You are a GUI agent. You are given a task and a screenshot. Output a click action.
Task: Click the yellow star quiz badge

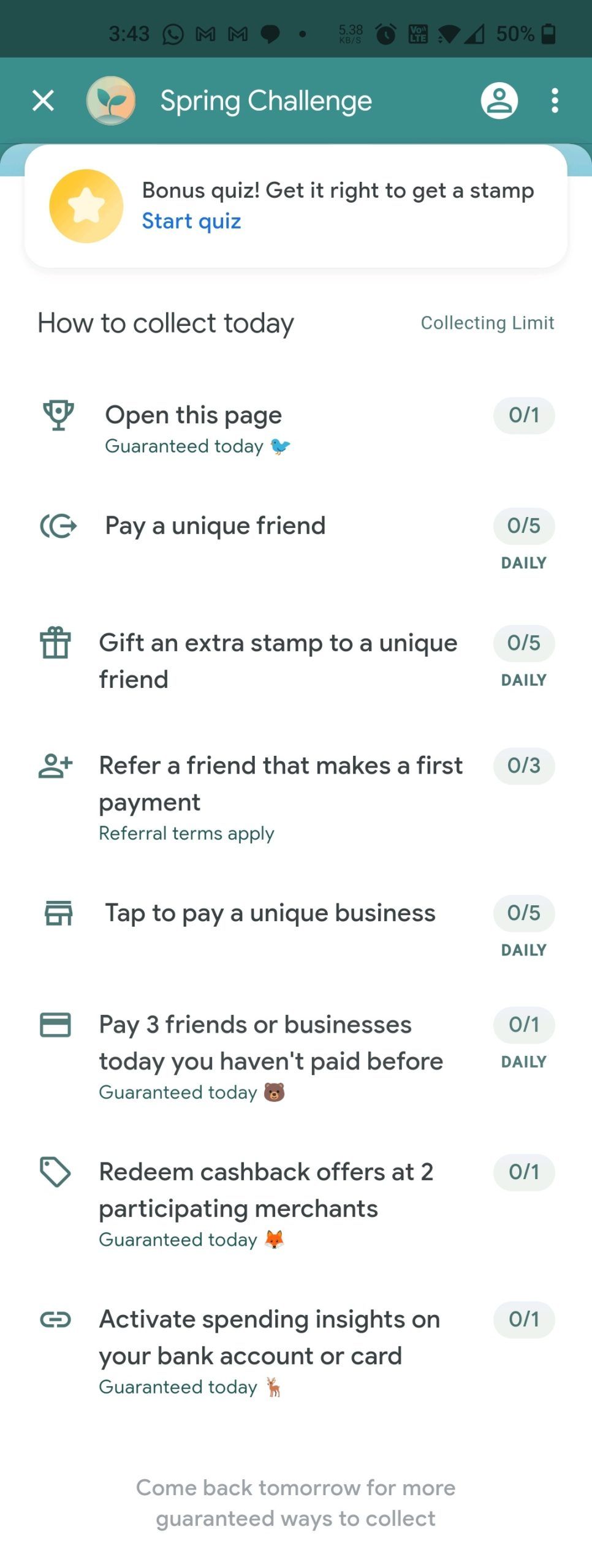(86, 205)
